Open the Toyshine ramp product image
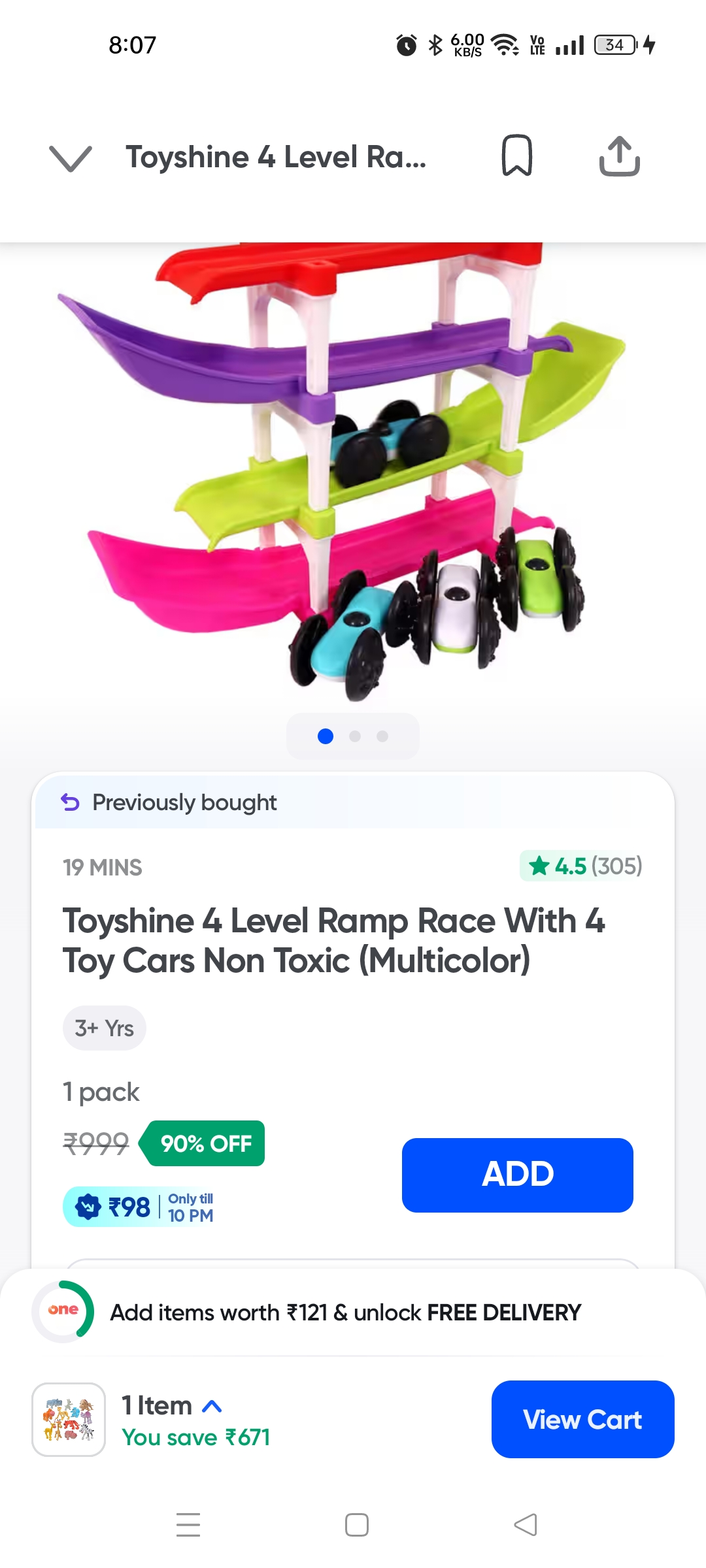Screen dimensions: 706x1568 pos(340,470)
